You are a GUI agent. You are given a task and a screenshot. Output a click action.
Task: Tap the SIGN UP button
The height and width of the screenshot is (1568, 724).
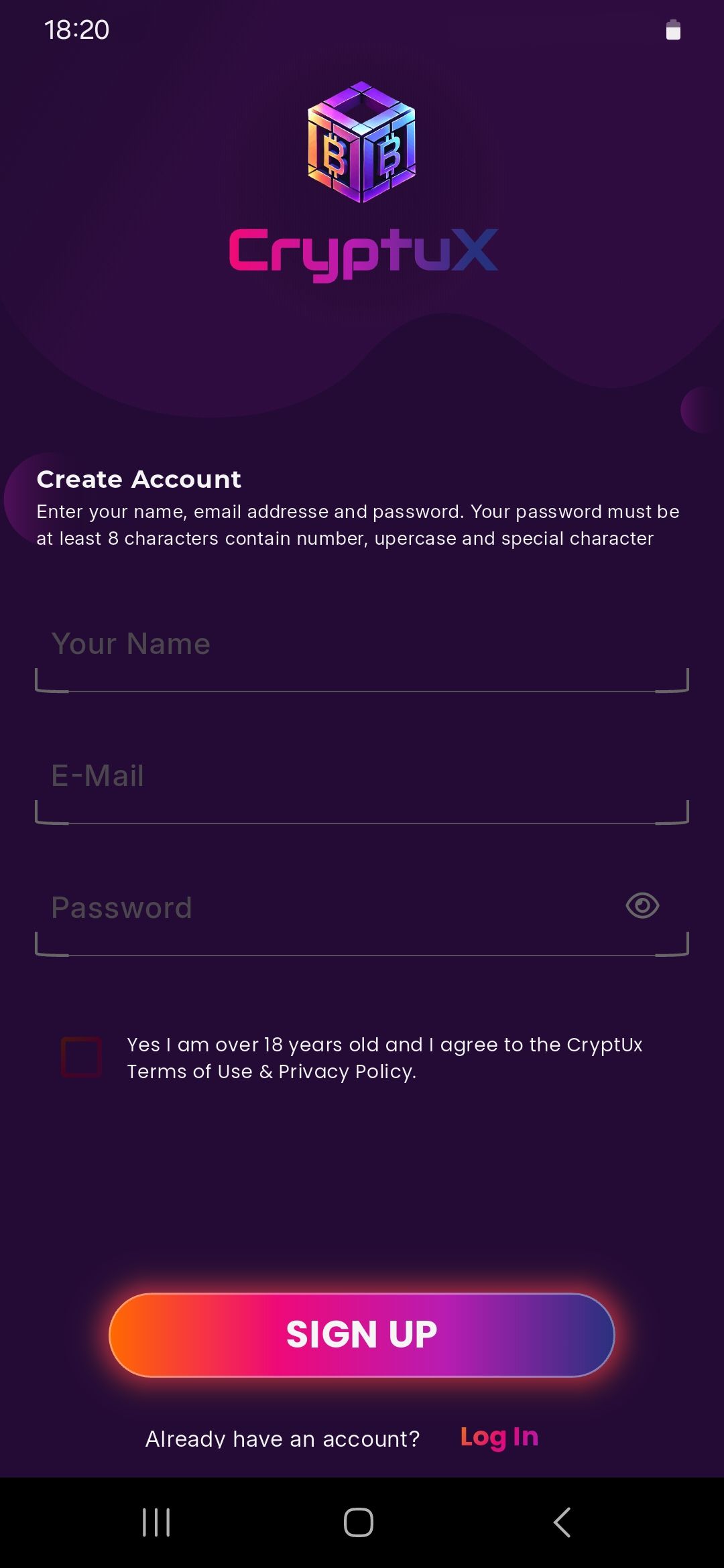coord(362,1335)
